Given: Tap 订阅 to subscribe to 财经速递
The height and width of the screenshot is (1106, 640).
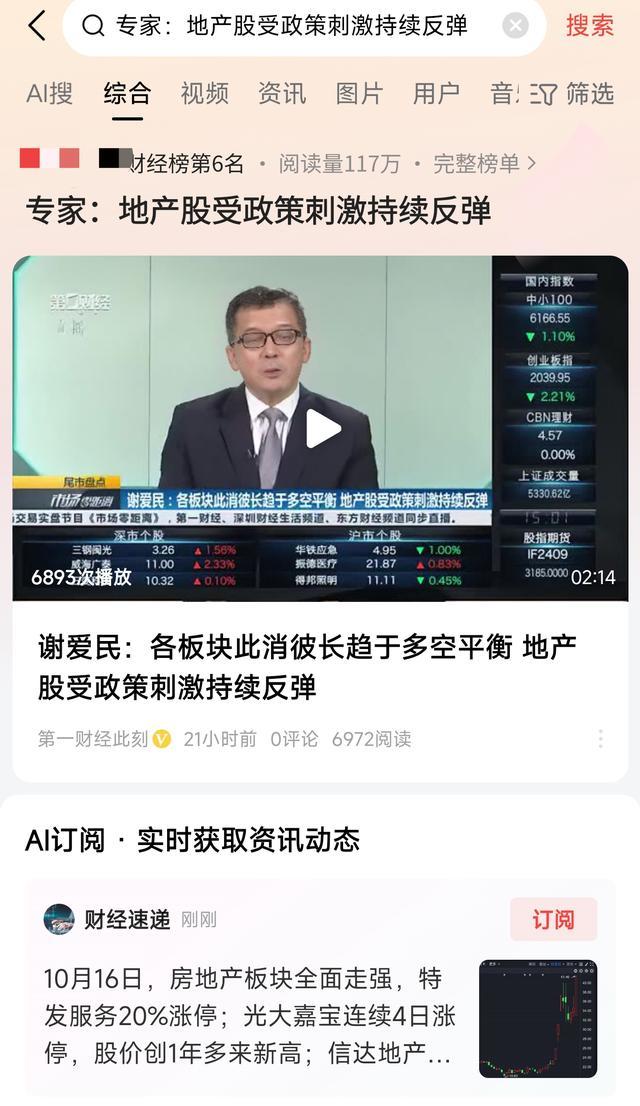Looking at the screenshot, I should coord(553,919).
